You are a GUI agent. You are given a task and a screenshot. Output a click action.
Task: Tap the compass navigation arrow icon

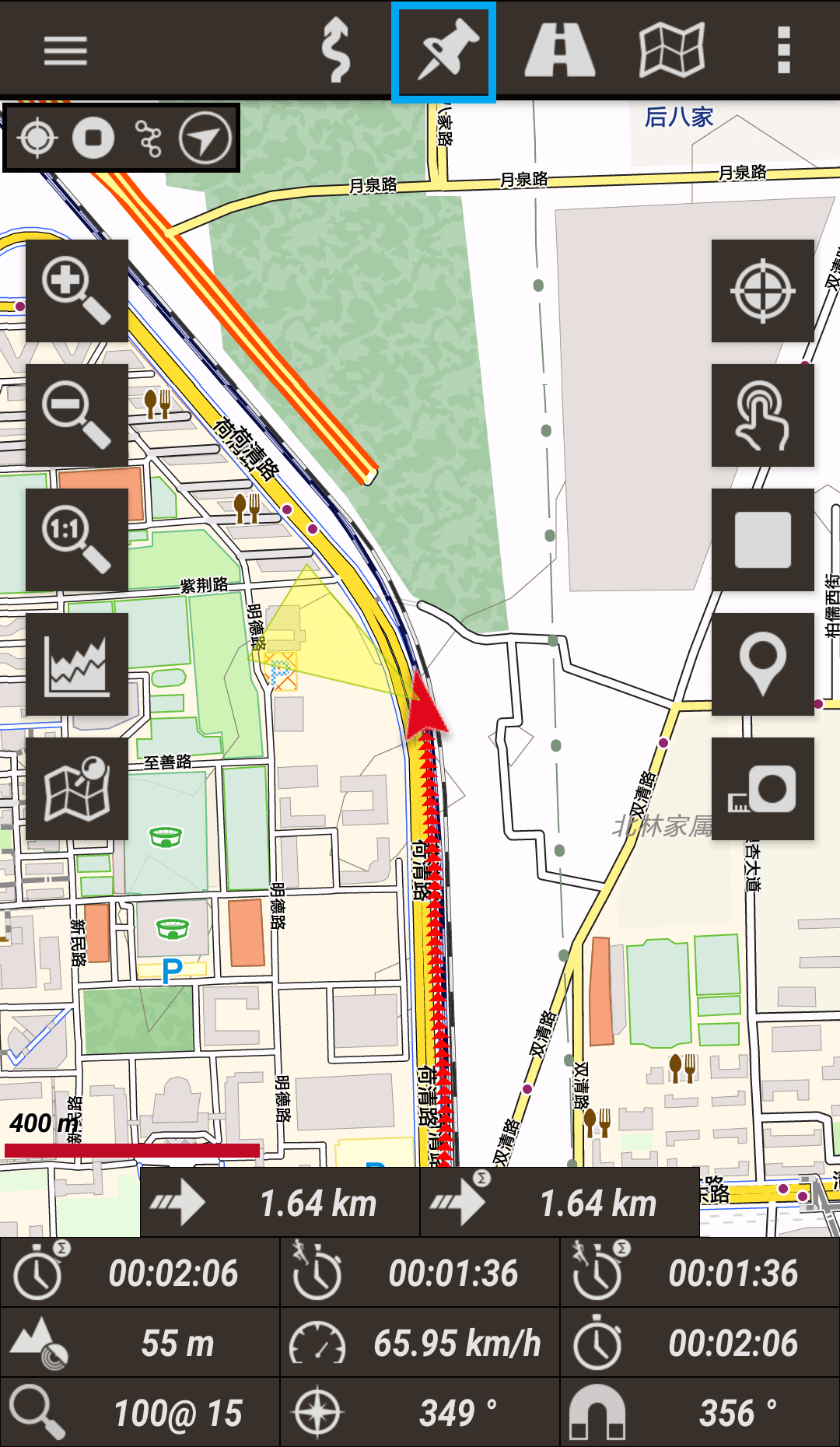pyautogui.click(x=205, y=138)
